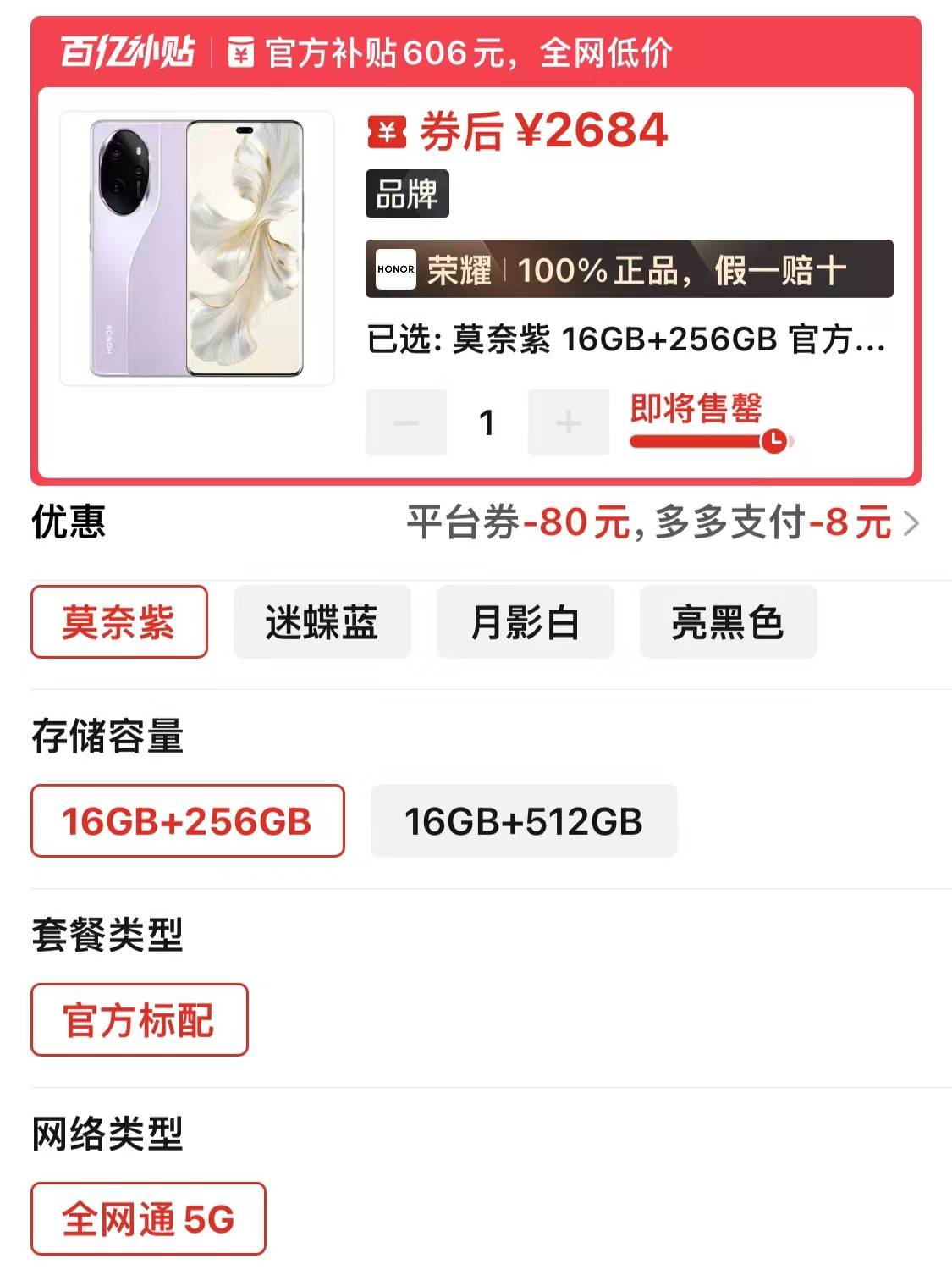Select 16GB+256GB storage option

coord(187,821)
